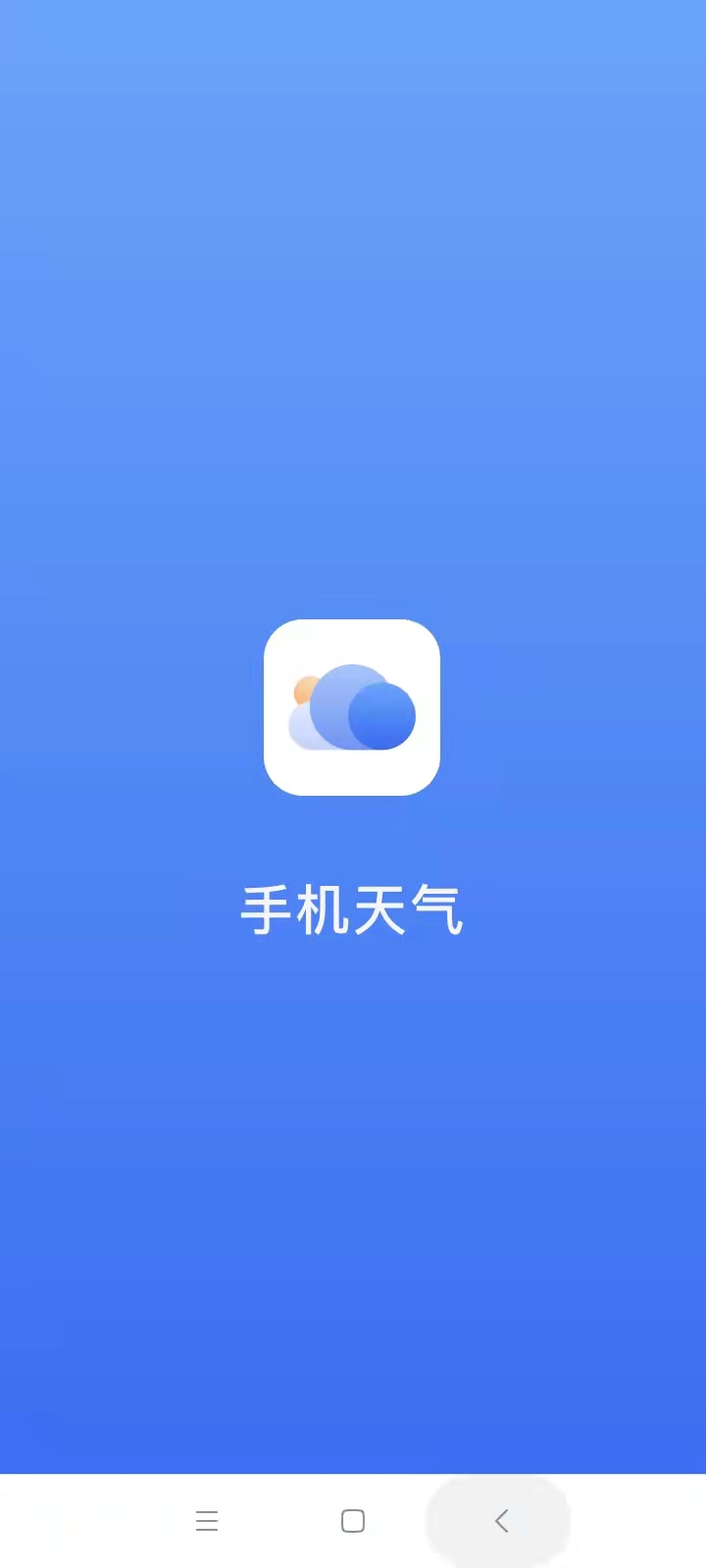Click the 手机天气 app name text
706x1568 pixels.
352,909
